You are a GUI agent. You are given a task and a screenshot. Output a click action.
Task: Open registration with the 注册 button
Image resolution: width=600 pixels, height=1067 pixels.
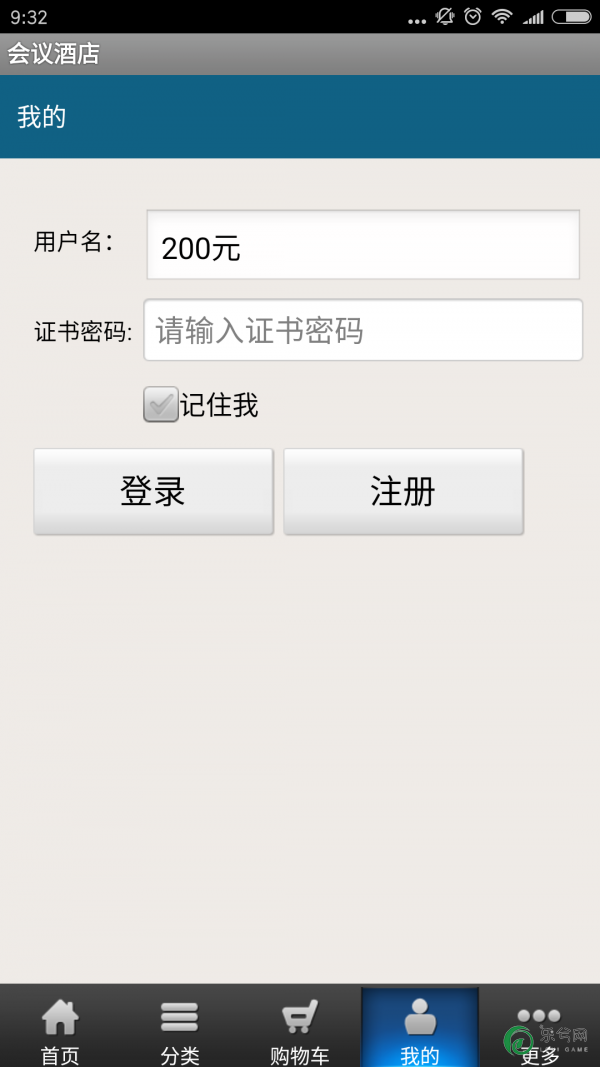tap(403, 491)
